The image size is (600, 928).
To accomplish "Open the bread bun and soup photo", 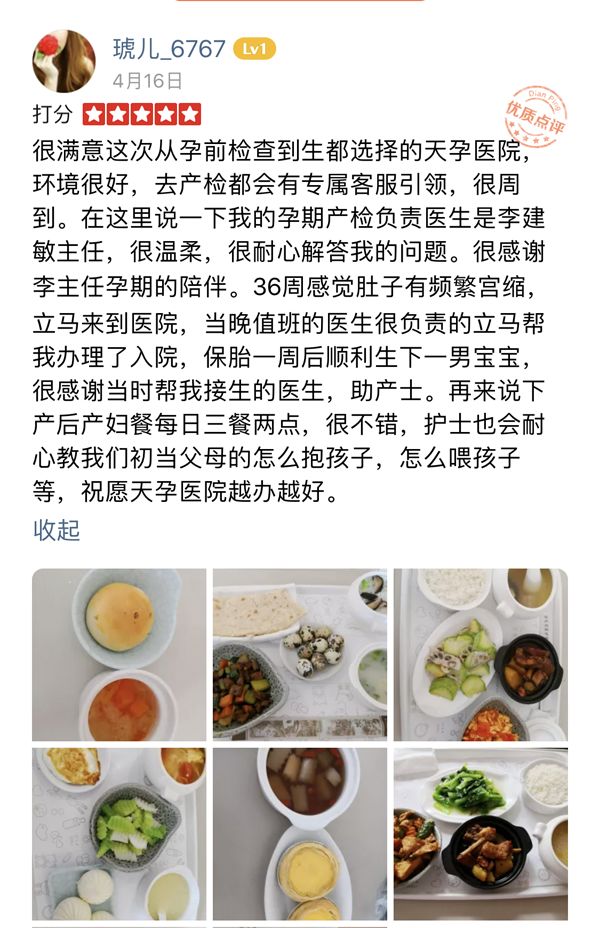I will [x=119, y=655].
